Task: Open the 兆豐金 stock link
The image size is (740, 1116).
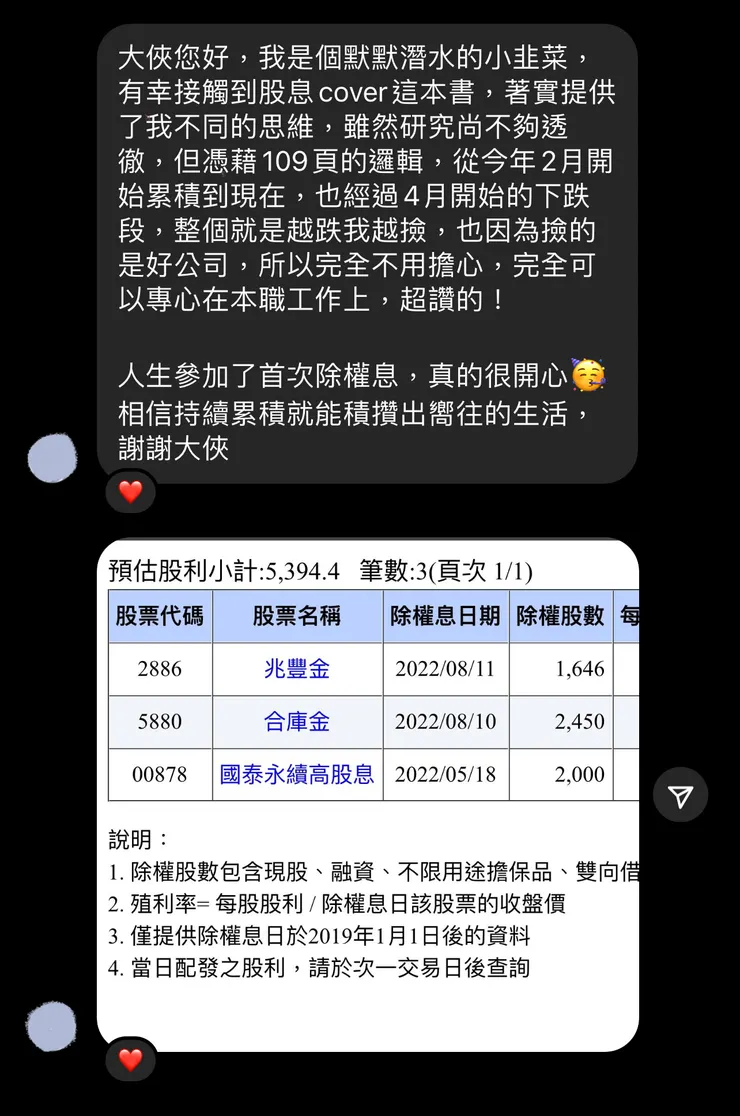Action: tap(296, 669)
